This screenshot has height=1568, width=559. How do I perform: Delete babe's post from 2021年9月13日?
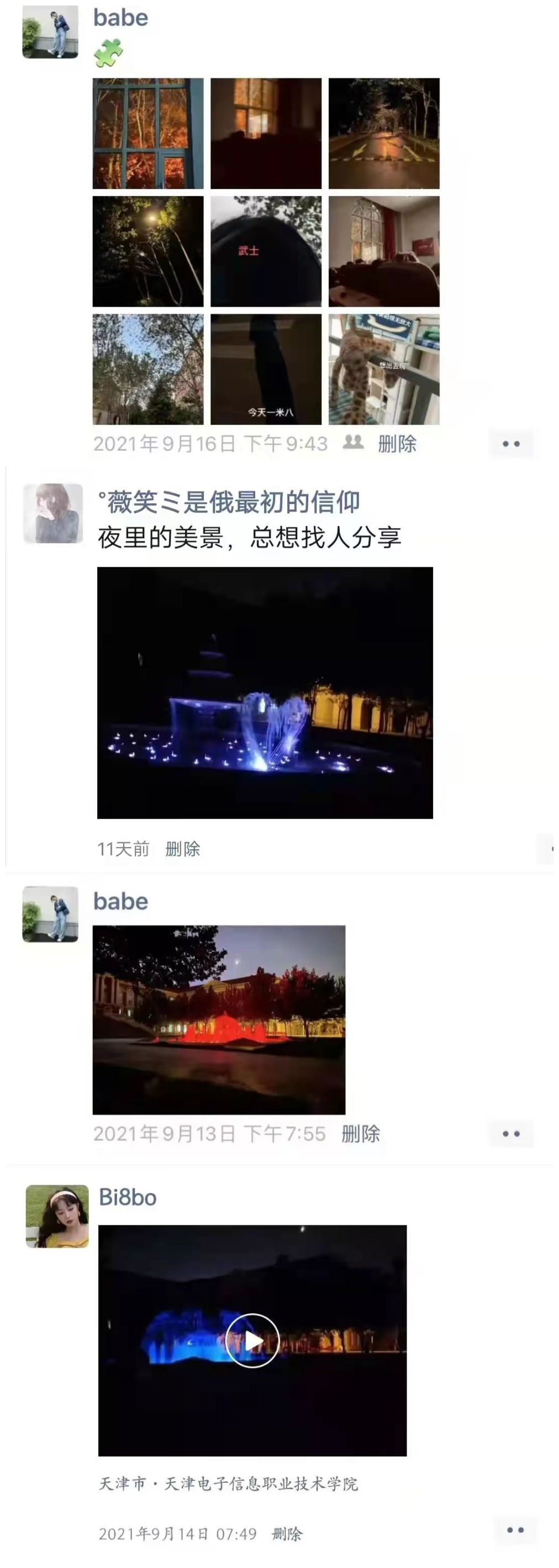(360, 1133)
